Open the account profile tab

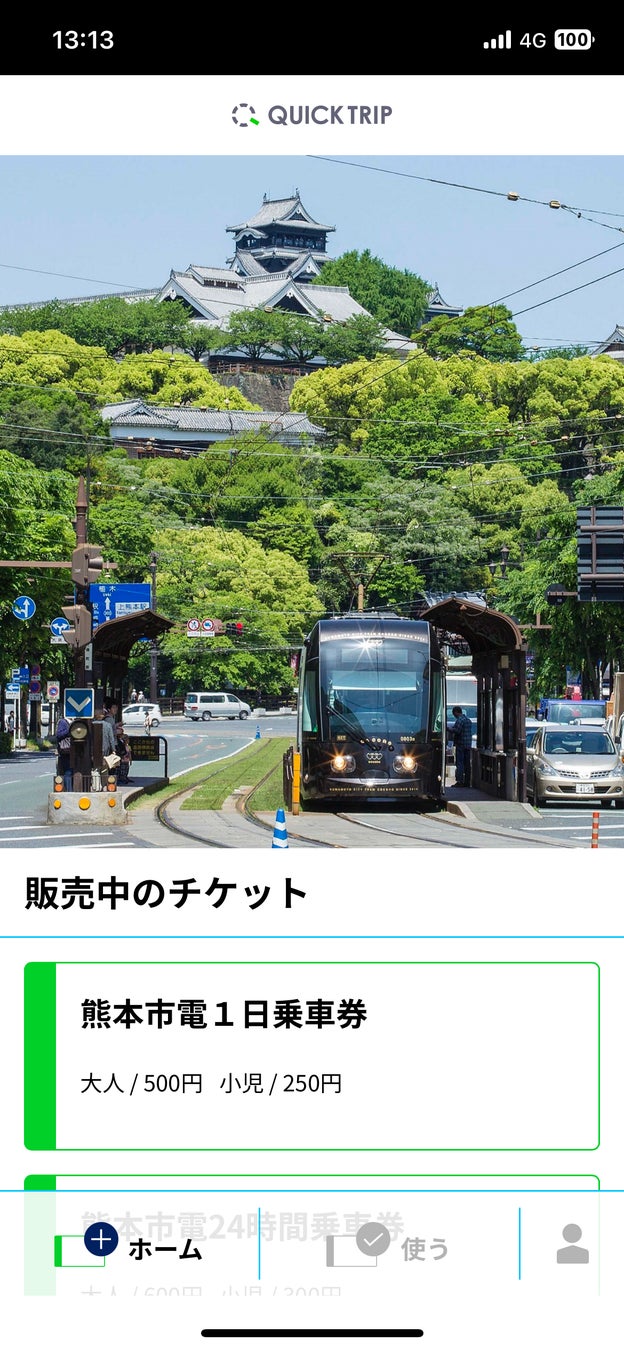tap(572, 1244)
